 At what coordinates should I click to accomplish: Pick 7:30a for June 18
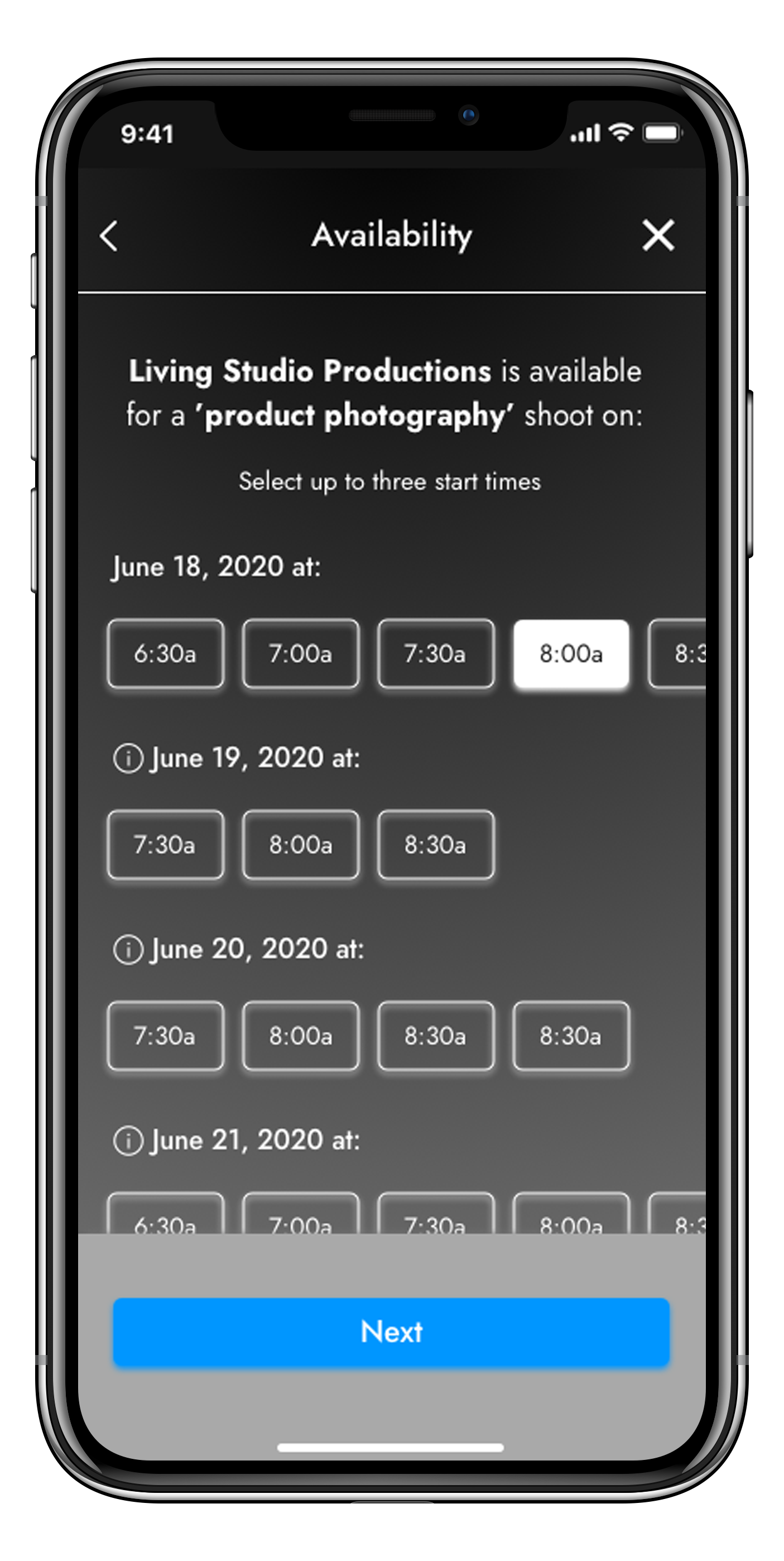click(436, 654)
